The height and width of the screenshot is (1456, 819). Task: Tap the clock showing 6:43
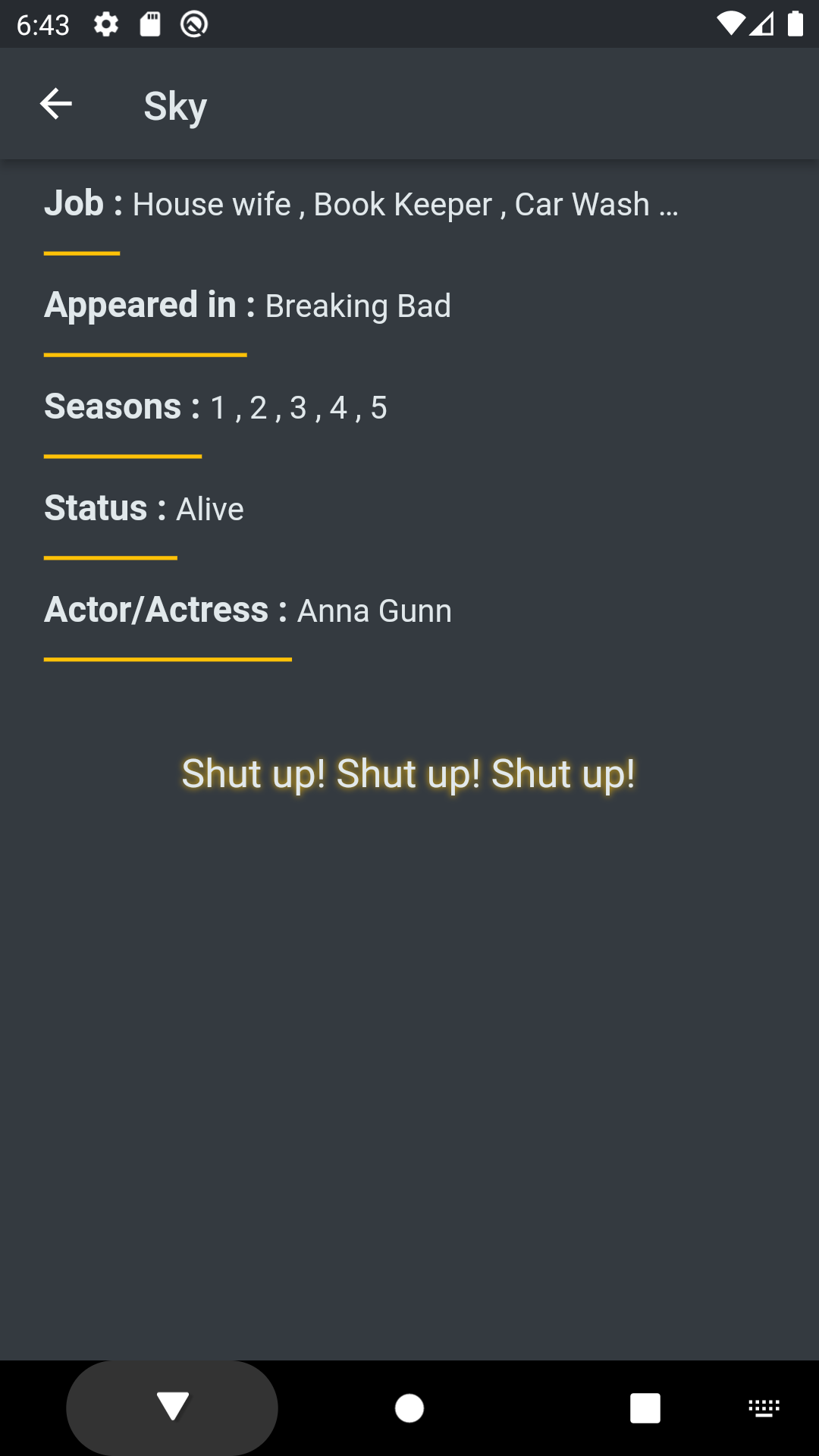42,24
